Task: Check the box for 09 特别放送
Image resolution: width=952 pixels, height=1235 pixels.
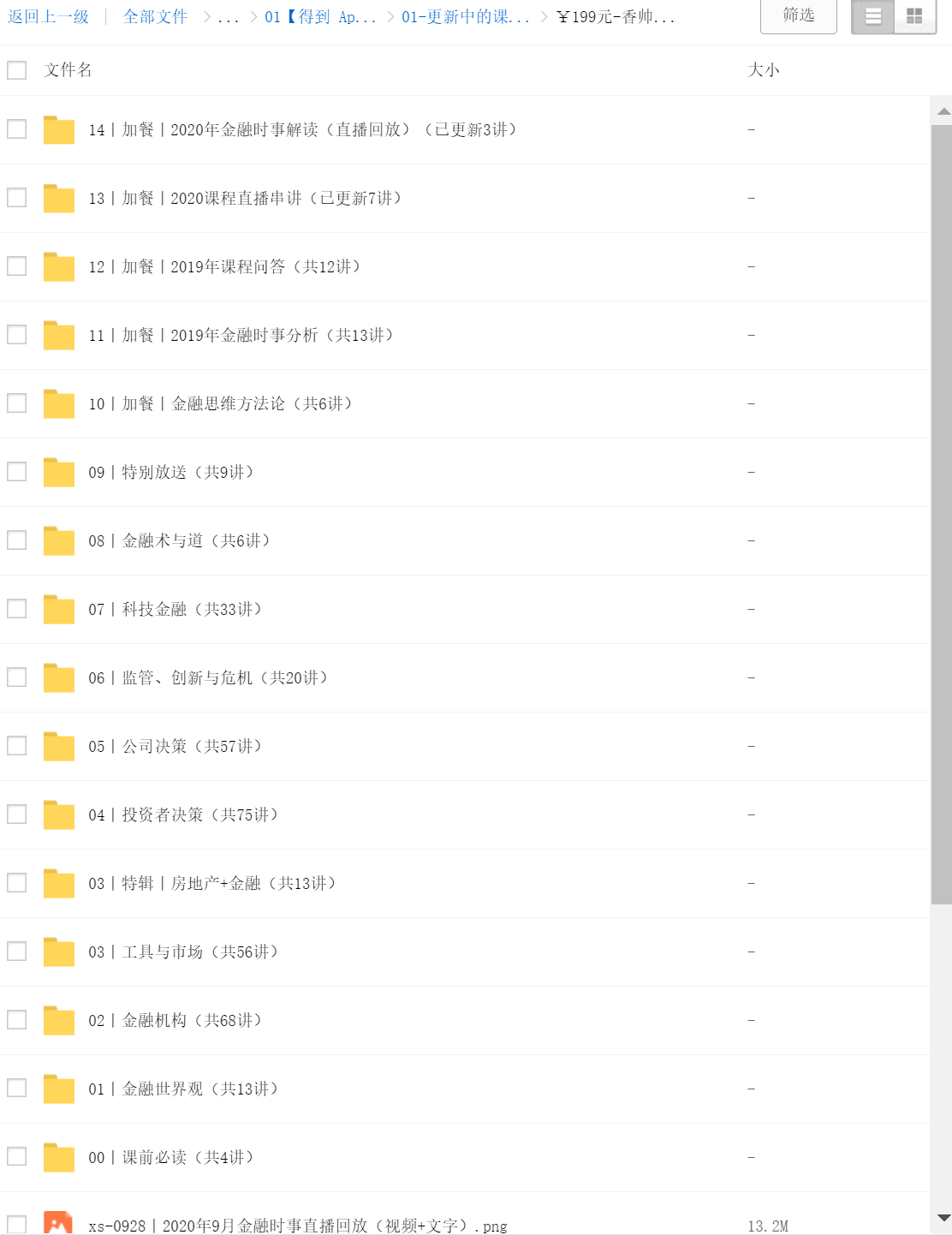Action: 17,472
